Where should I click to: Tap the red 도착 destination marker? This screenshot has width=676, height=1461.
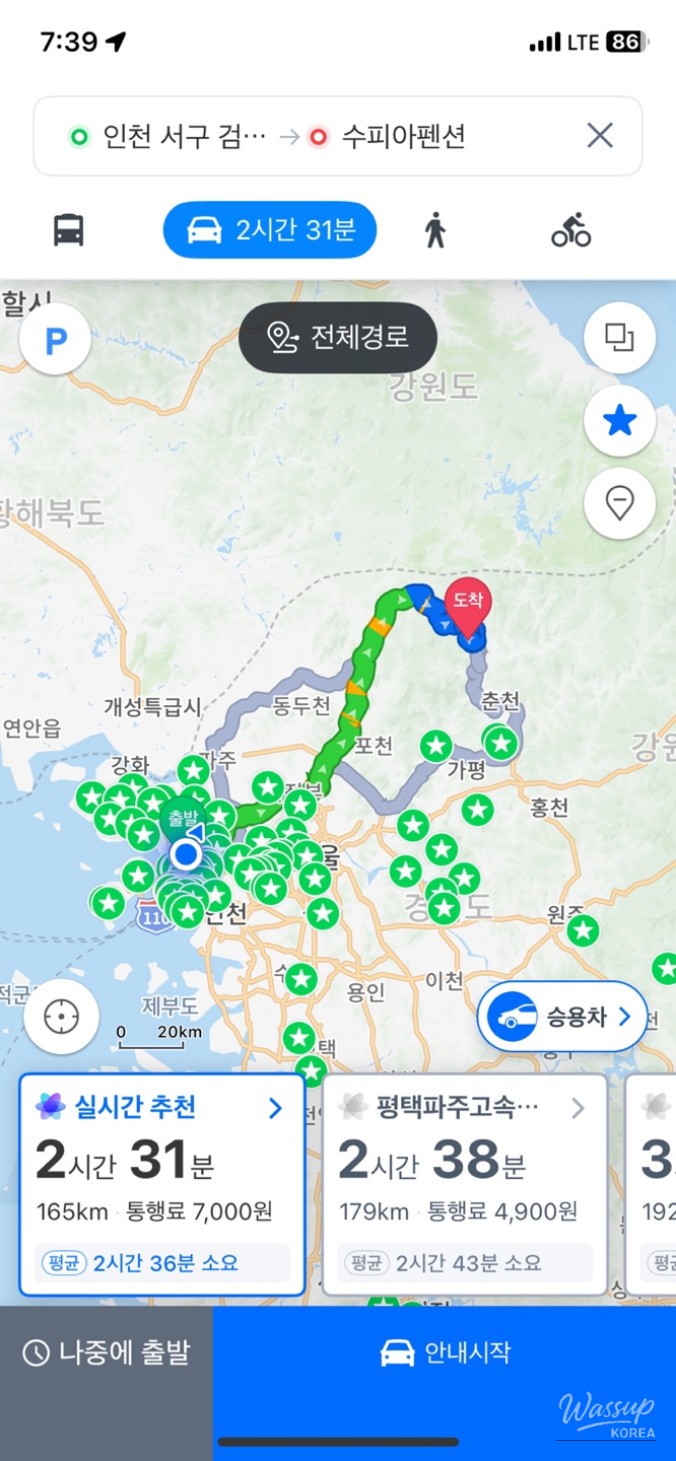[468, 602]
